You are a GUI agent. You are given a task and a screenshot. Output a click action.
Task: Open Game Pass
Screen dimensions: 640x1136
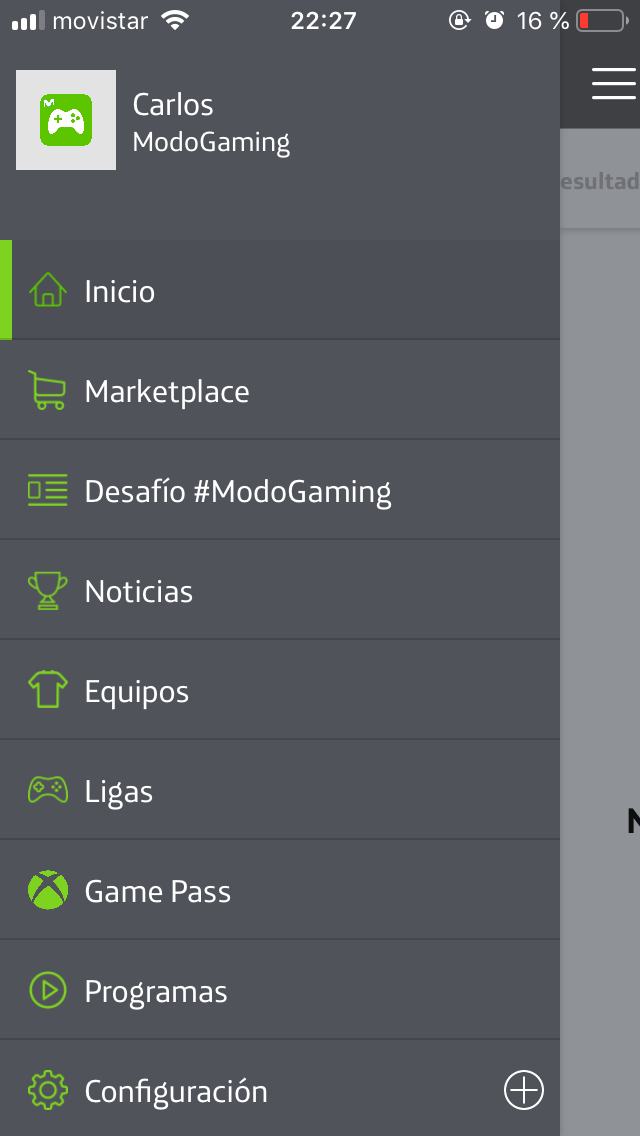(280, 890)
